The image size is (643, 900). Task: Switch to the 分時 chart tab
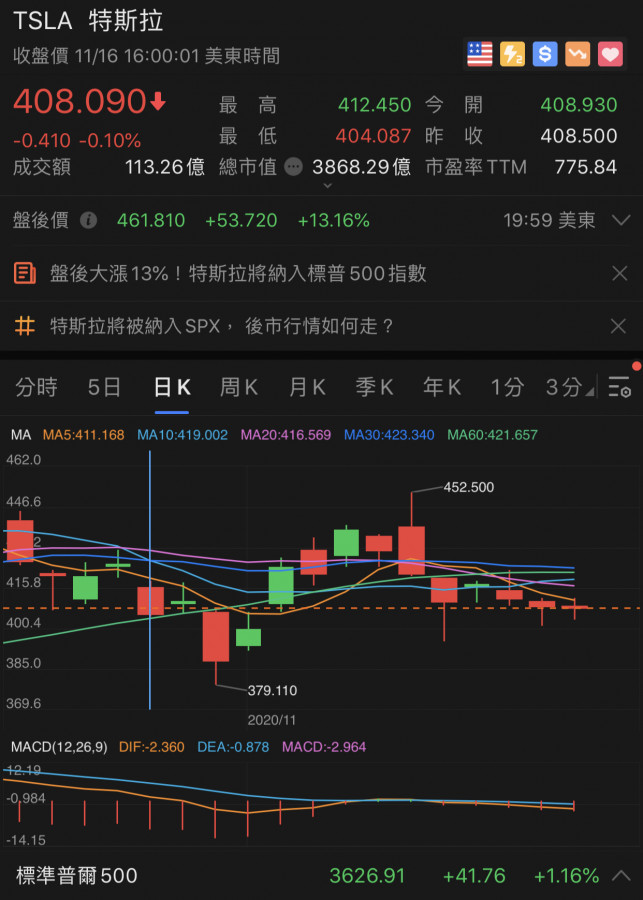37,387
